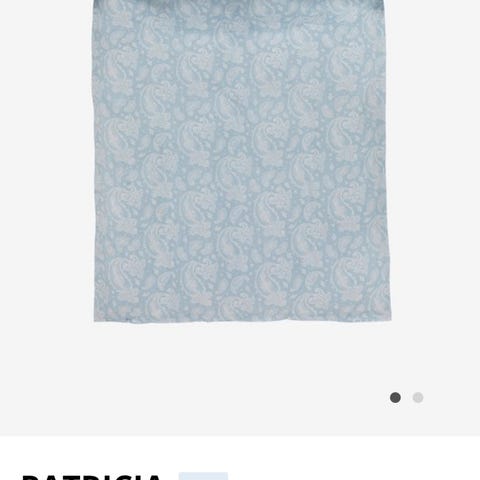Select the second image indicator dot

click(x=418, y=397)
